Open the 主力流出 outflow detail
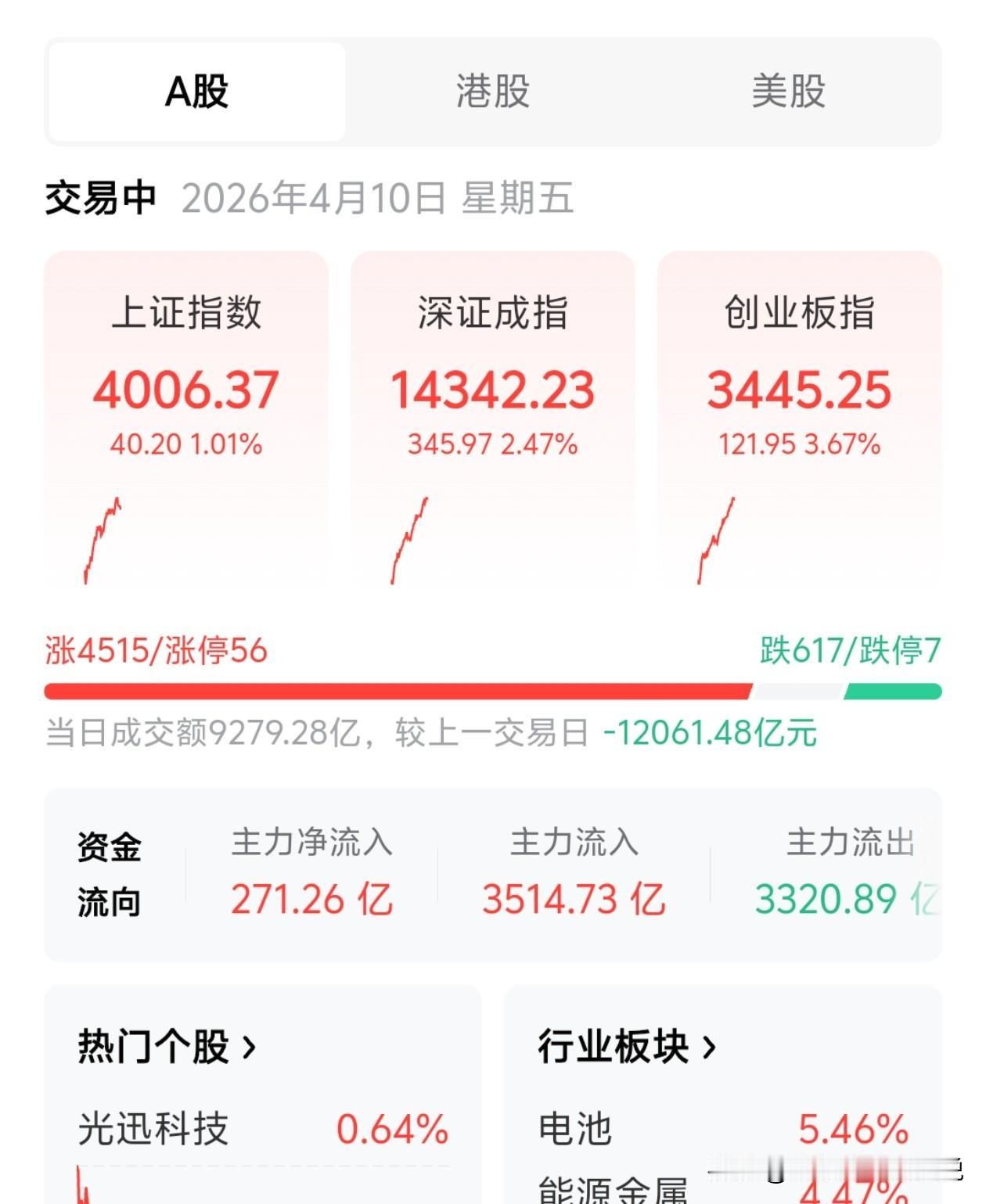 (x=849, y=870)
